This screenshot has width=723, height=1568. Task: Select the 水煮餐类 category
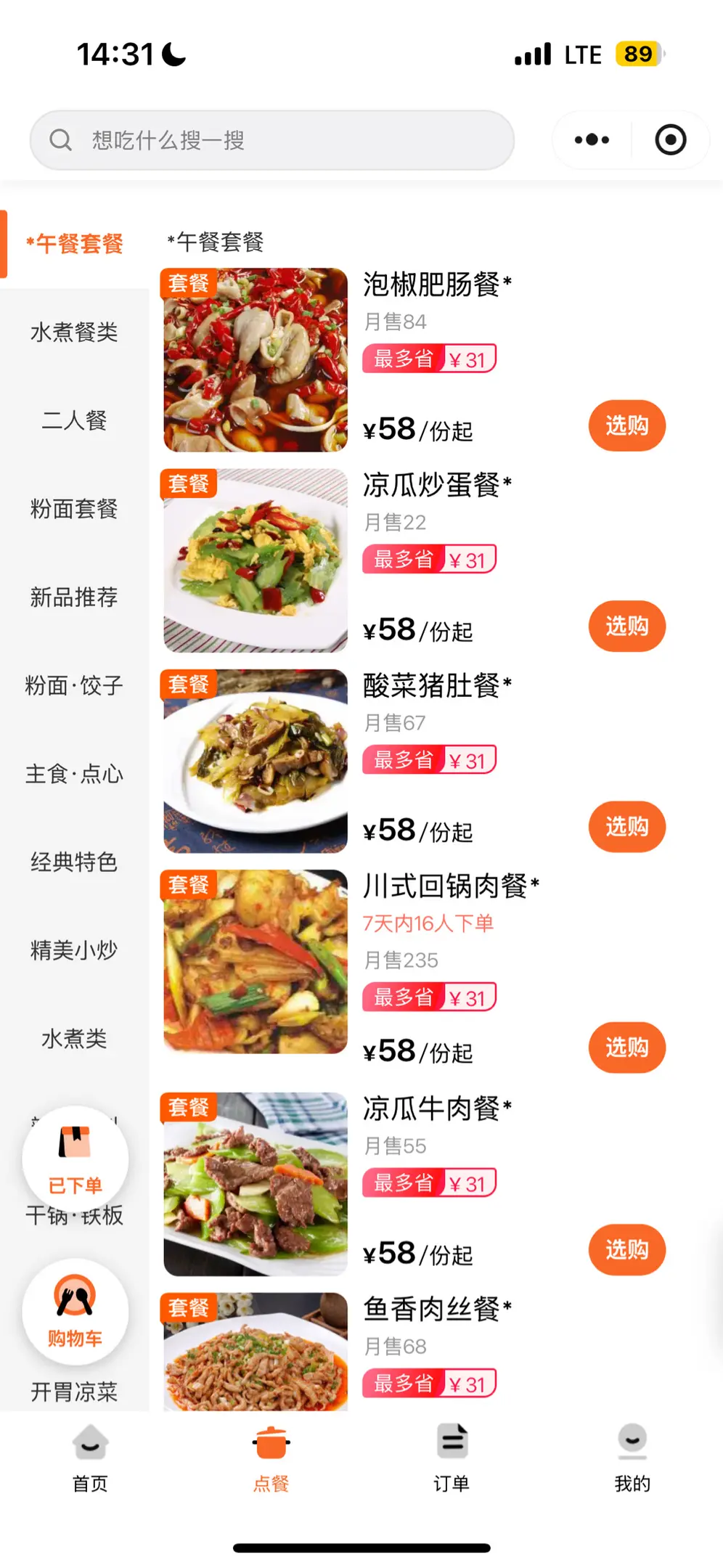point(74,332)
